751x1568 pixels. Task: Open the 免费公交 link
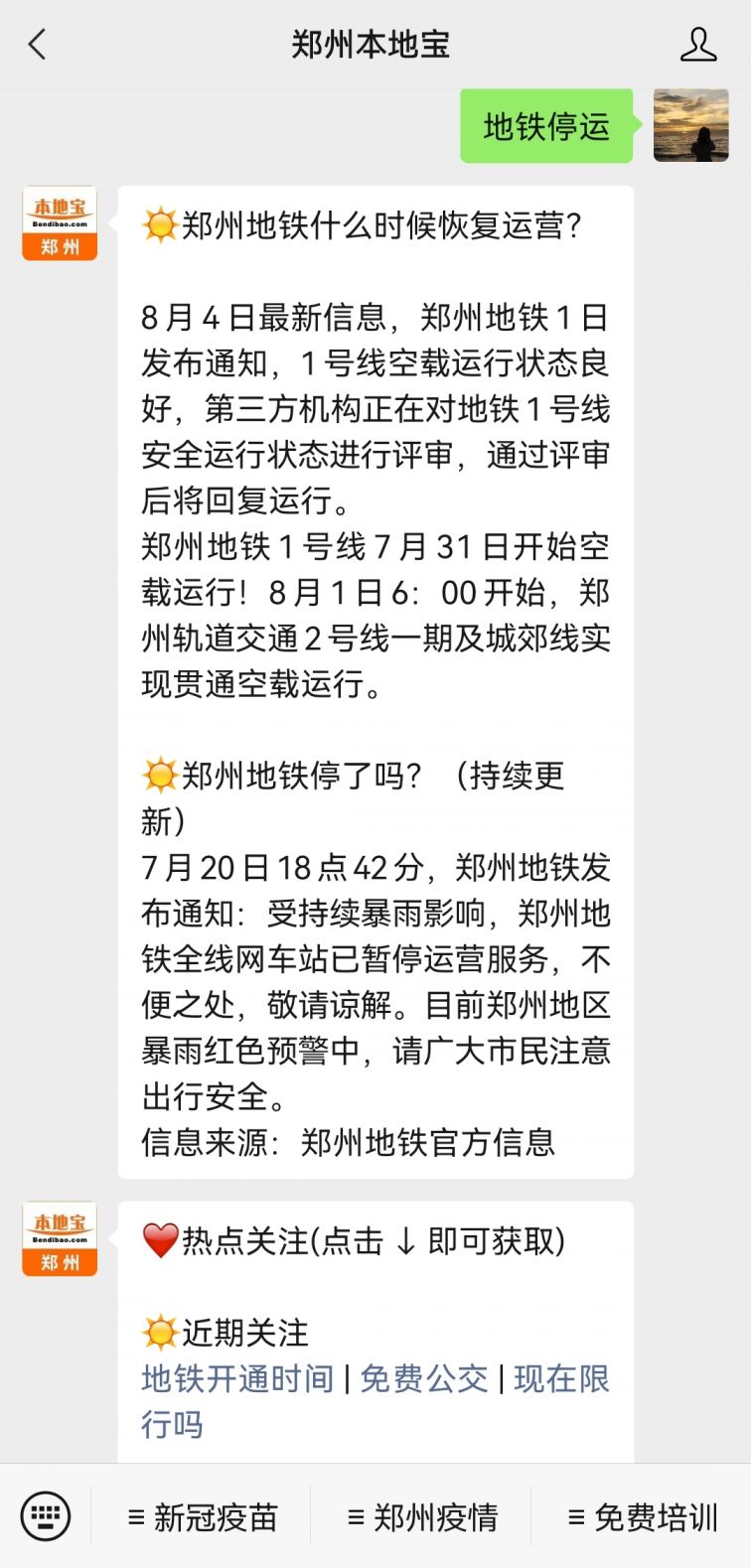tap(424, 1378)
